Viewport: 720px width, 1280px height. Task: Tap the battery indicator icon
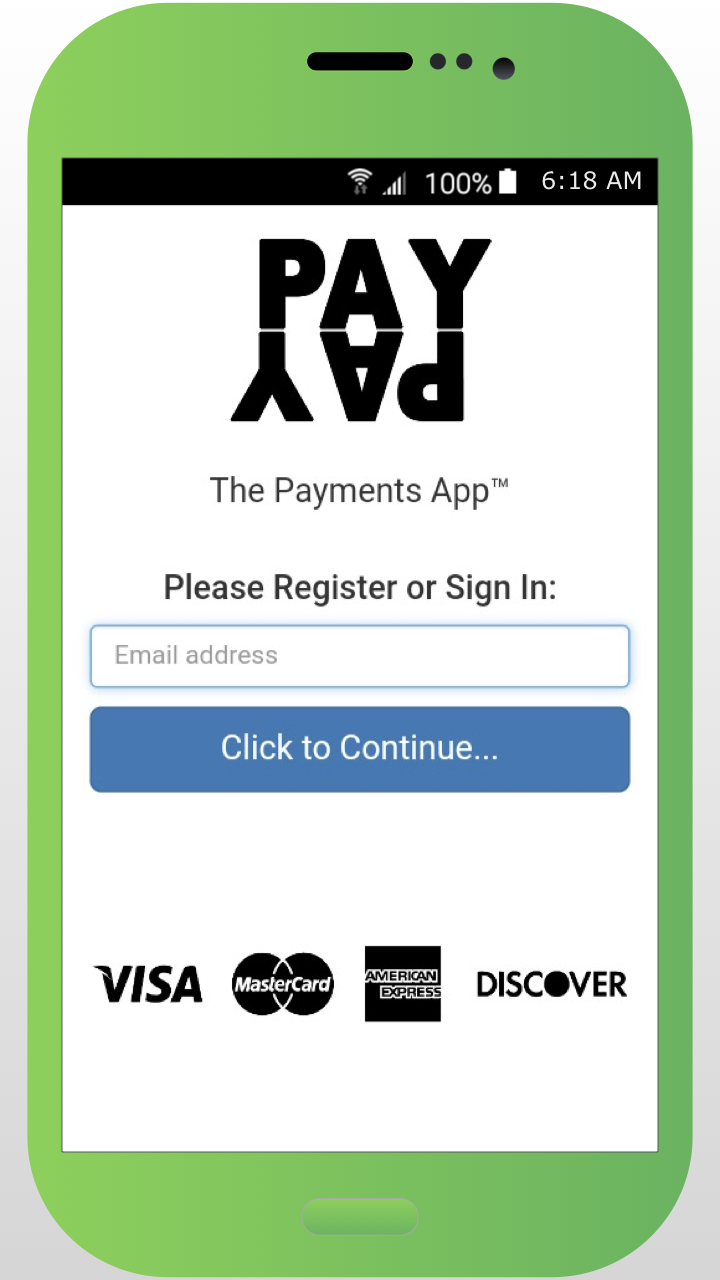pyautogui.click(x=508, y=181)
